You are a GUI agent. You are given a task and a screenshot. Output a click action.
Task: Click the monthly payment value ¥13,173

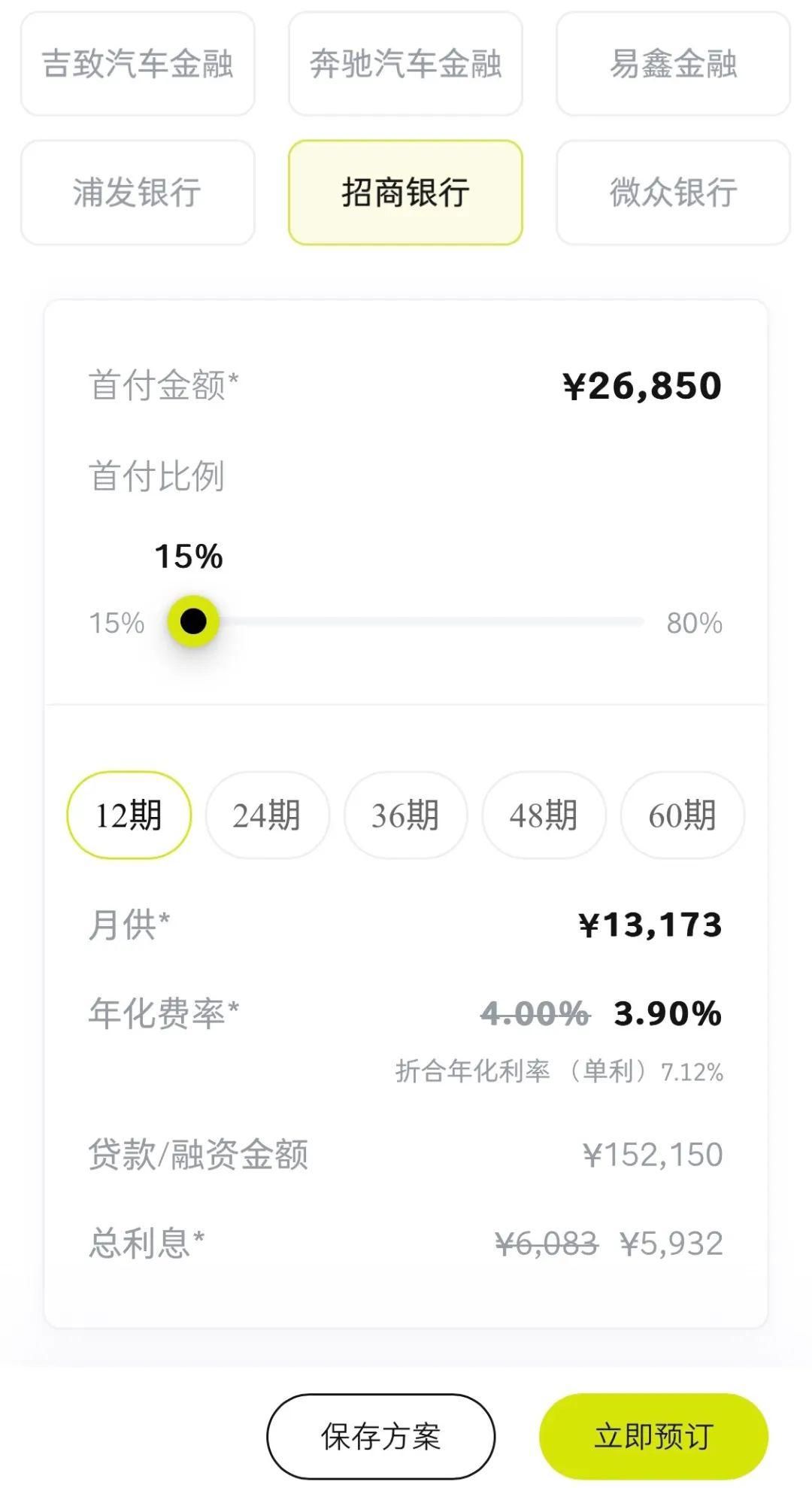pyautogui.click(x=653, y=926)
